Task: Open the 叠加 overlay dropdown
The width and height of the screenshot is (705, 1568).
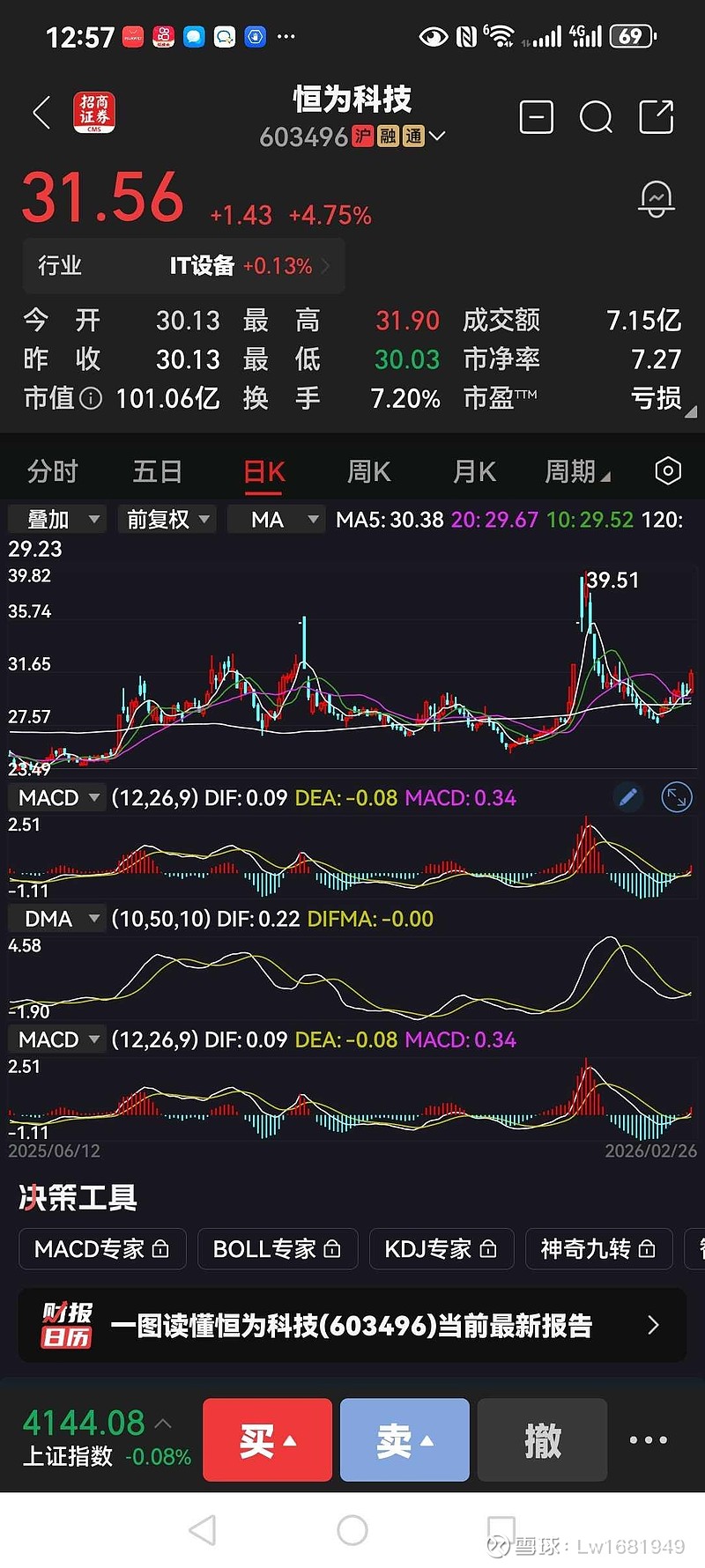Action: point(56,519)
